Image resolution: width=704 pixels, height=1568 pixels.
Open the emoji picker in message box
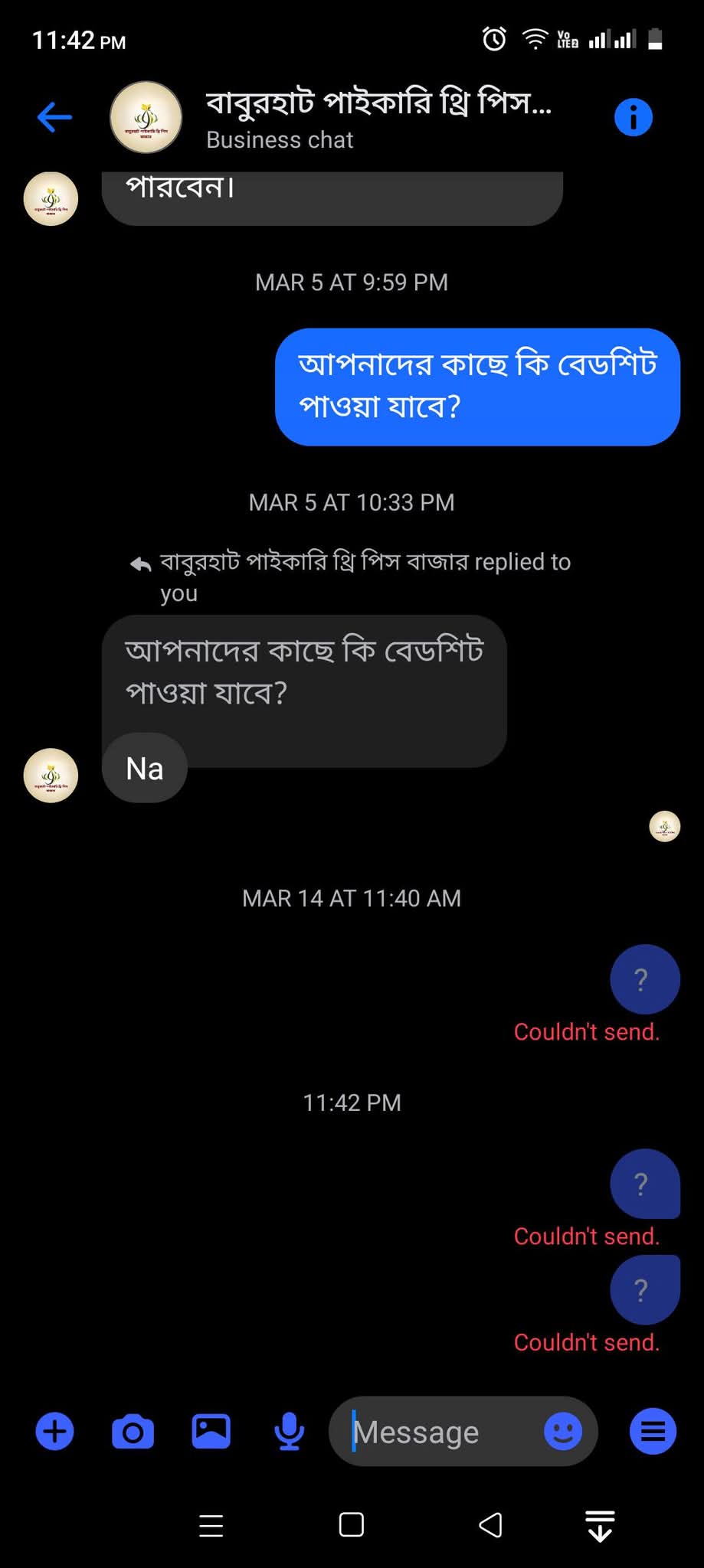click(563, 1431)
